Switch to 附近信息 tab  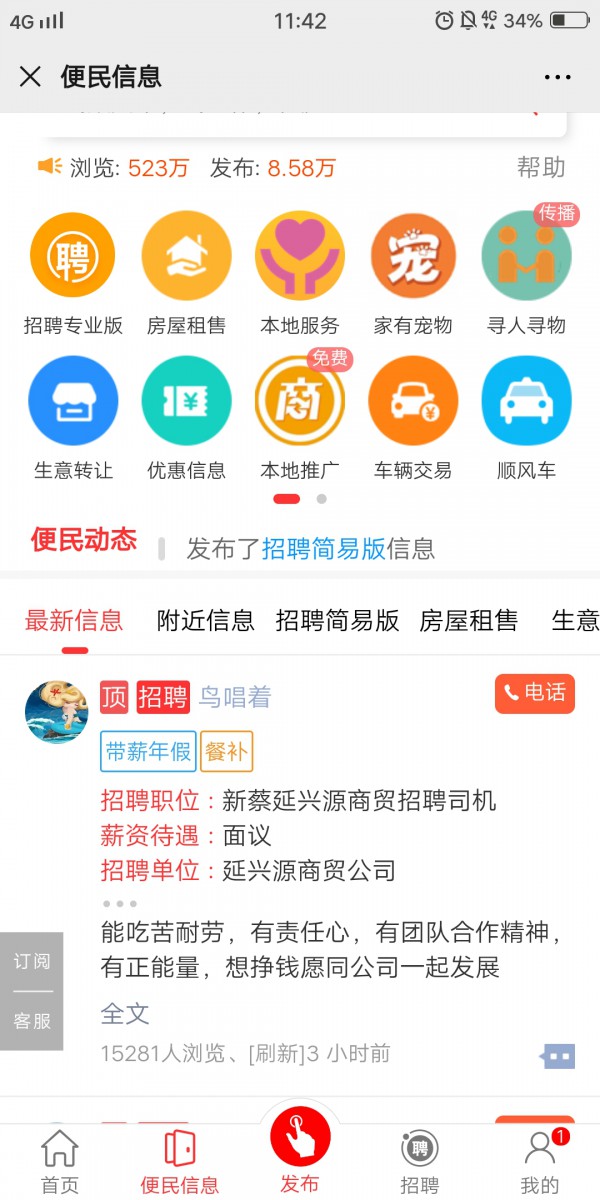pyautogui.click(x=205, y=621)
